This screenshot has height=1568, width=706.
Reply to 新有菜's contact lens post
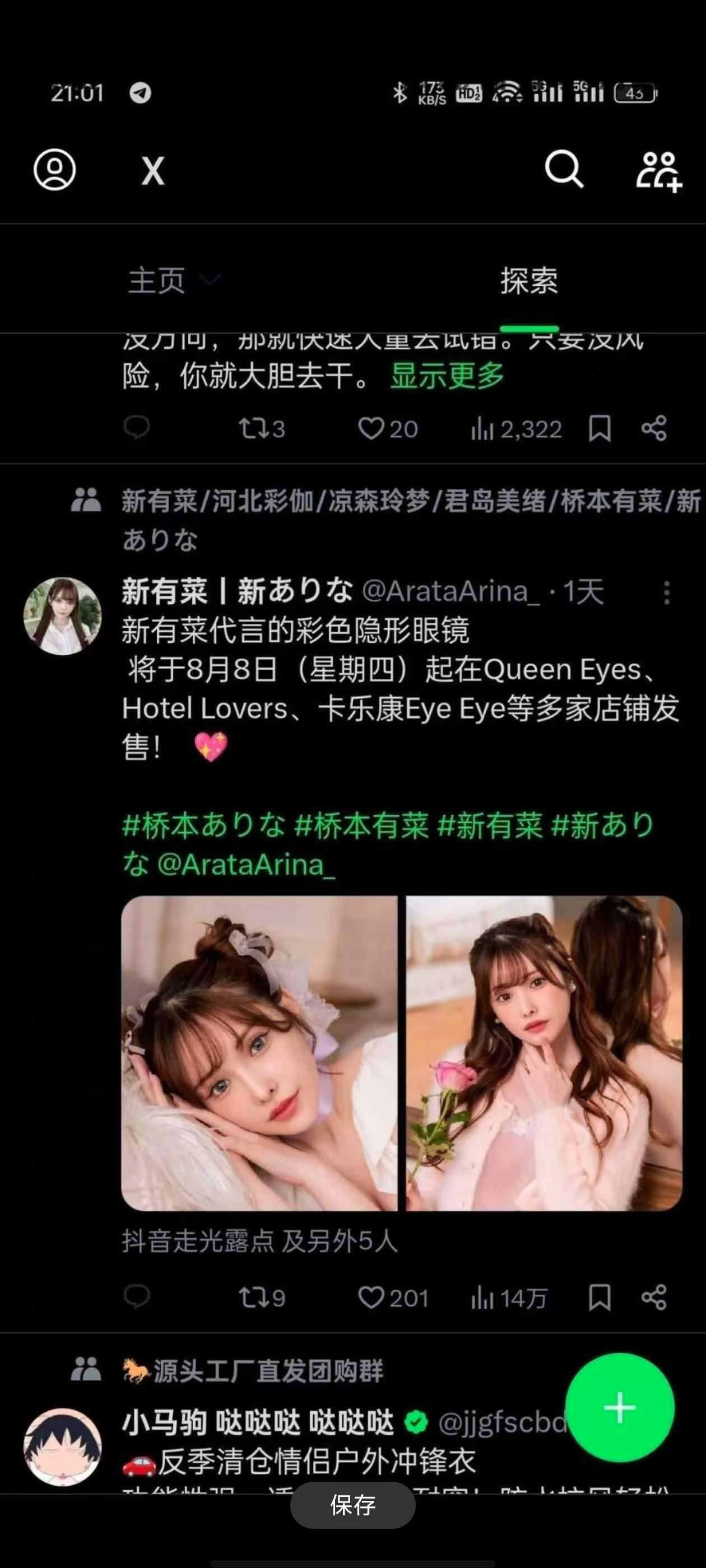(137, 1296)
